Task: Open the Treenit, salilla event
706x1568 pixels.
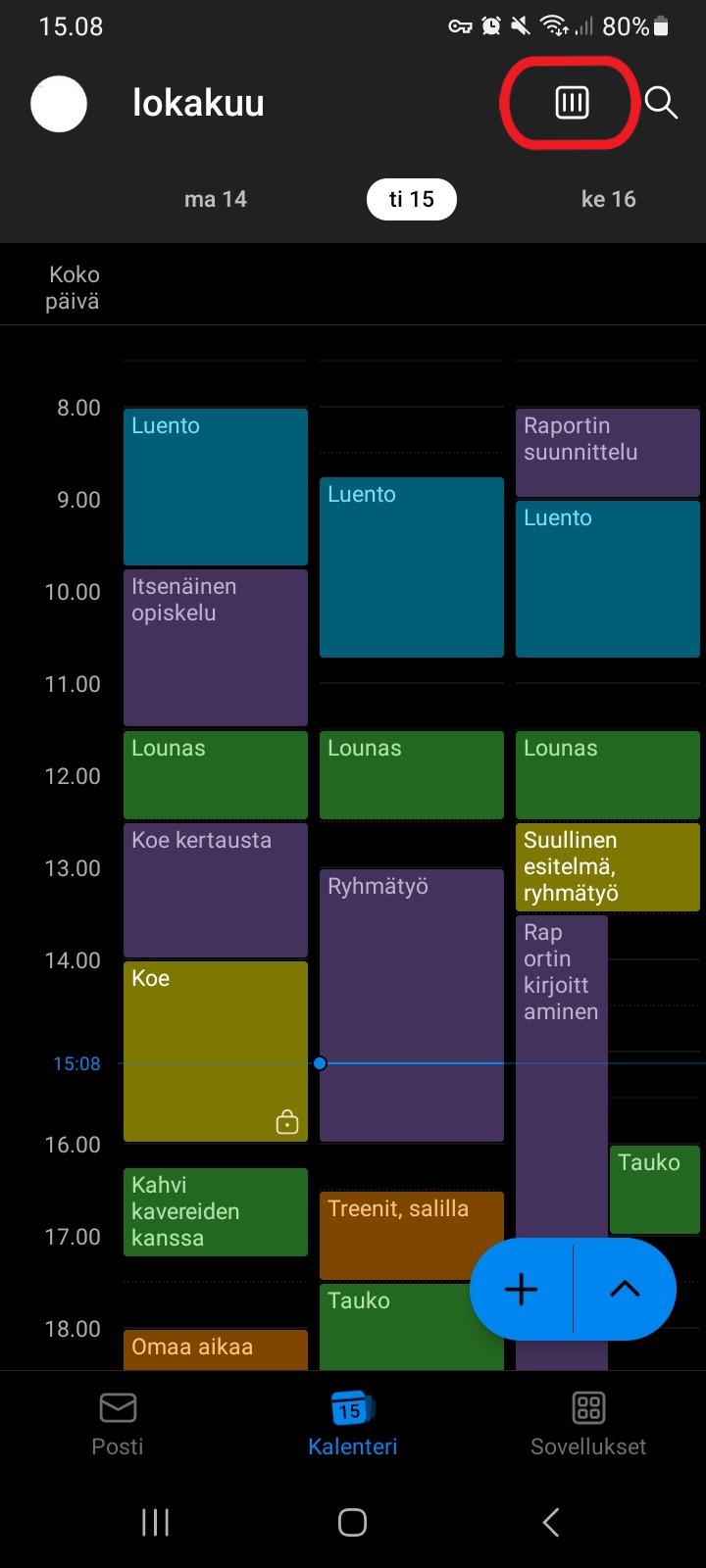Action: click(412, 1235)
